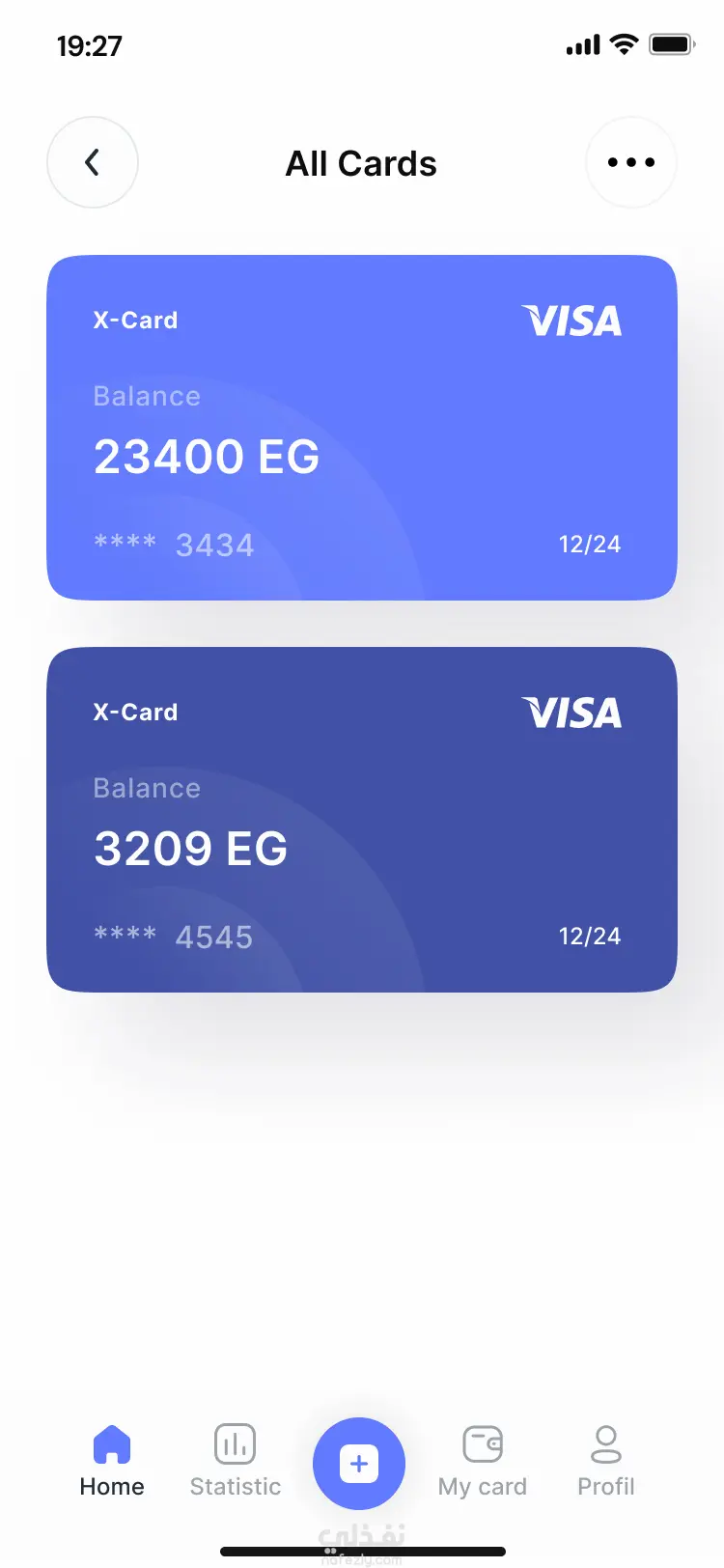Open the Statistic tab
Viewport: 724px width, 1568px height.
point(236,1460)
